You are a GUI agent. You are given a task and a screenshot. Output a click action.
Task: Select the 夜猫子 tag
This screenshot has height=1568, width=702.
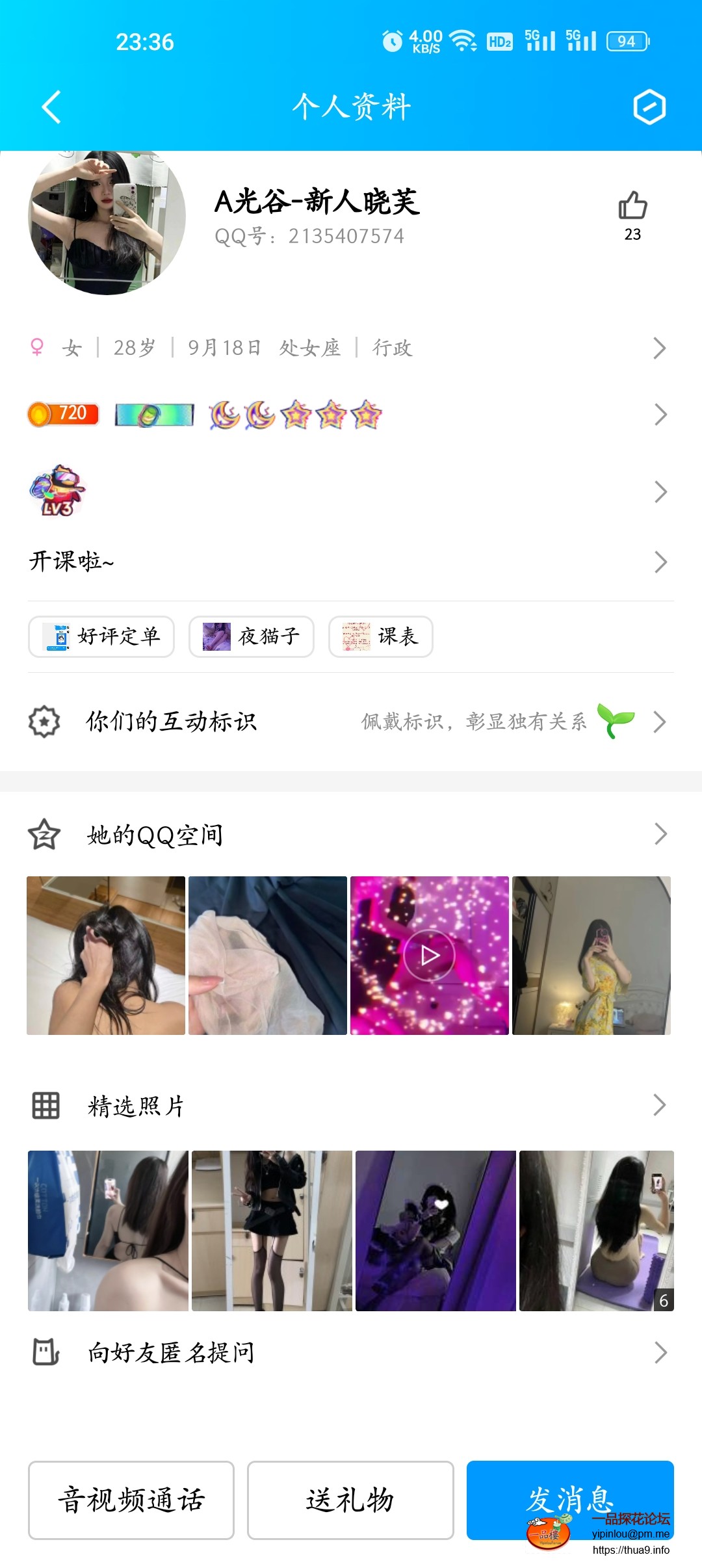251,637
